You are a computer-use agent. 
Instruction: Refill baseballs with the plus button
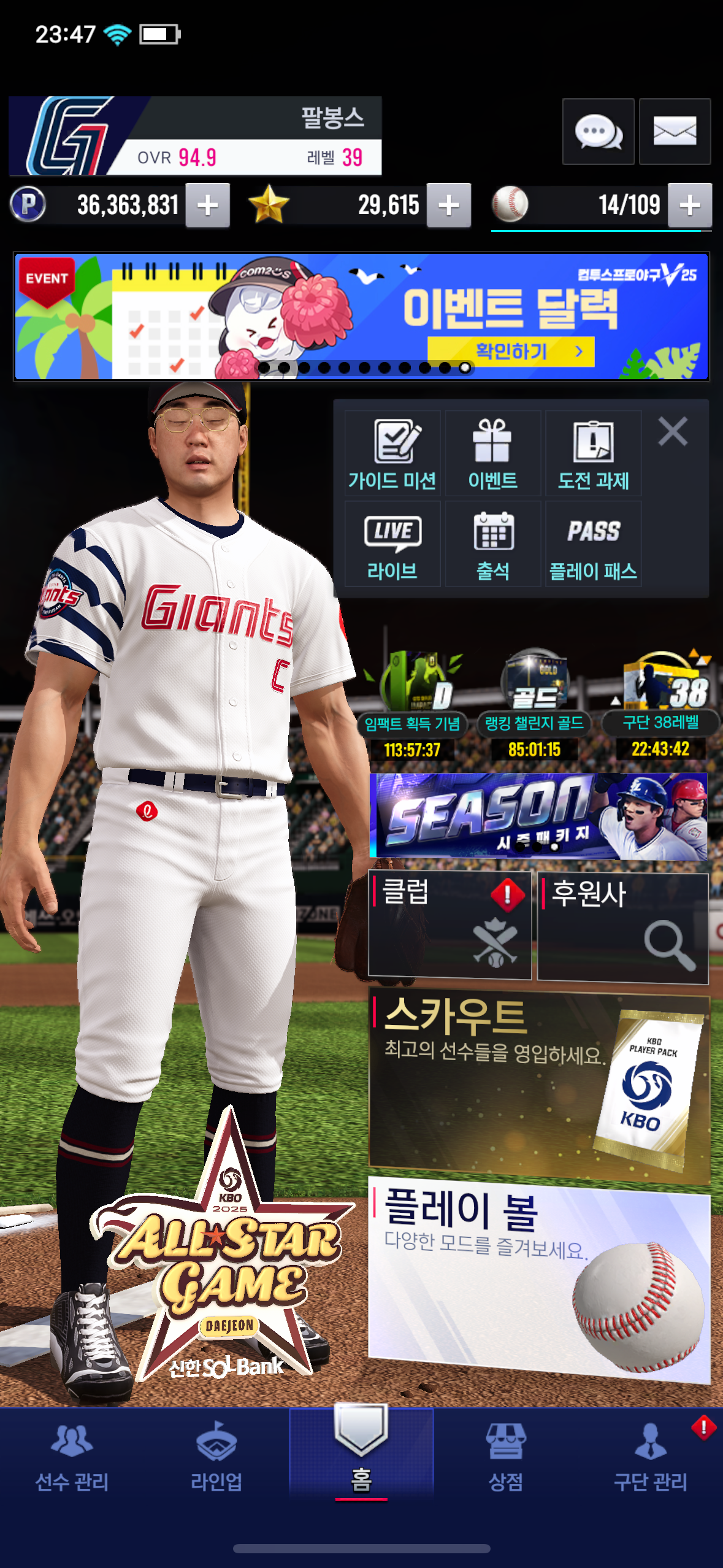[x=690, y=206]
